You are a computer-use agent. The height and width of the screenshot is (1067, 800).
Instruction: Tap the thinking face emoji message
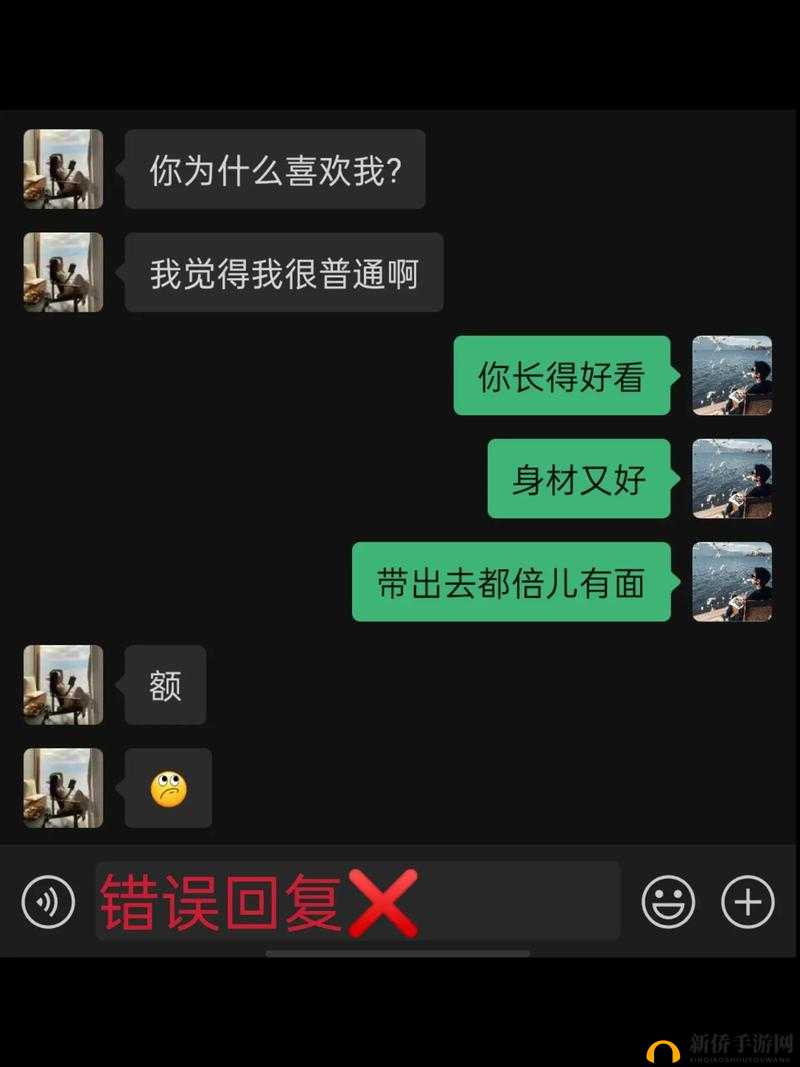(x=167, y=788)
